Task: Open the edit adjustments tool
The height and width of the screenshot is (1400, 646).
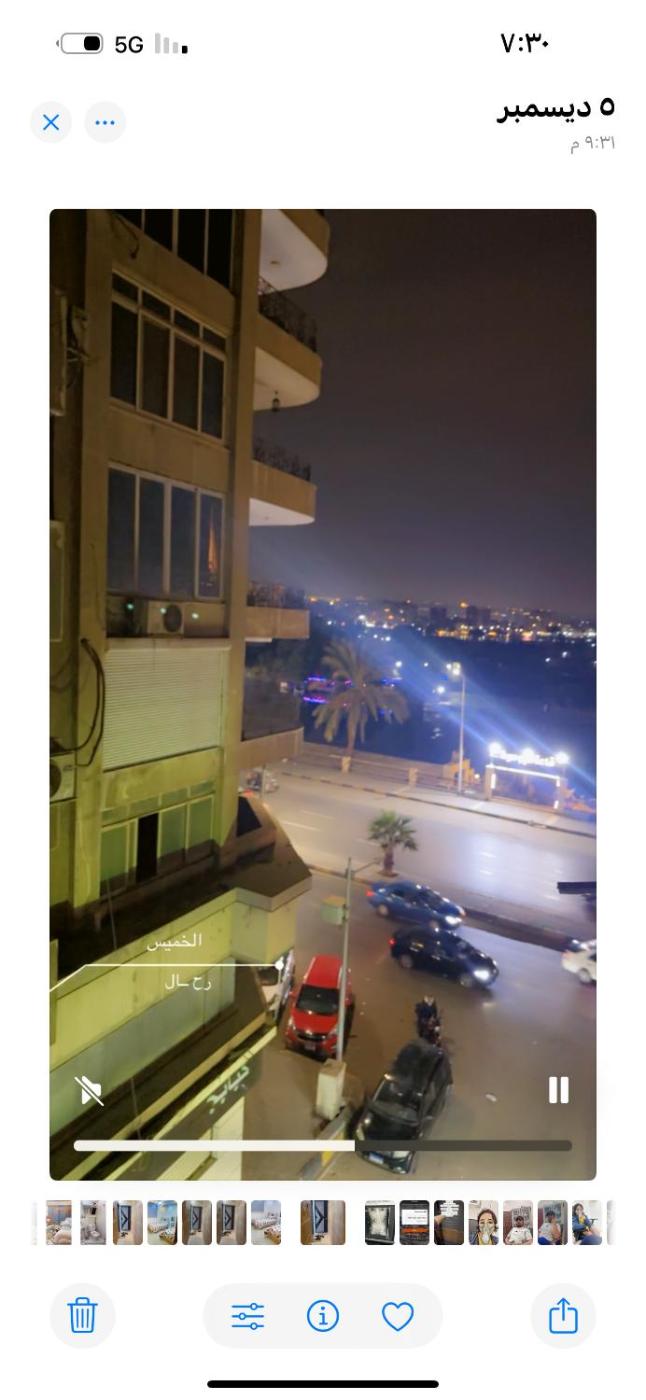Action: 248,1316
